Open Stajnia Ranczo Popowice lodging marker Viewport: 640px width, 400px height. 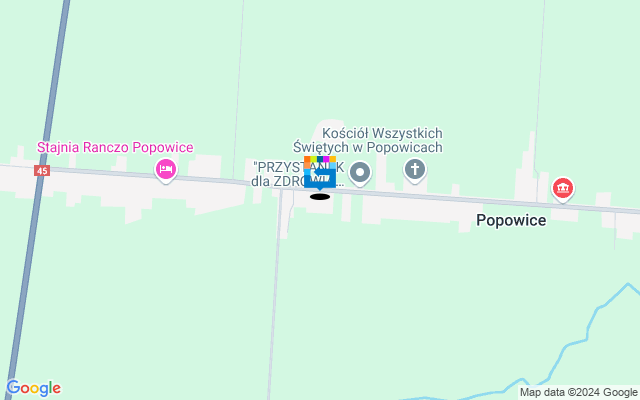pos(166,171)
